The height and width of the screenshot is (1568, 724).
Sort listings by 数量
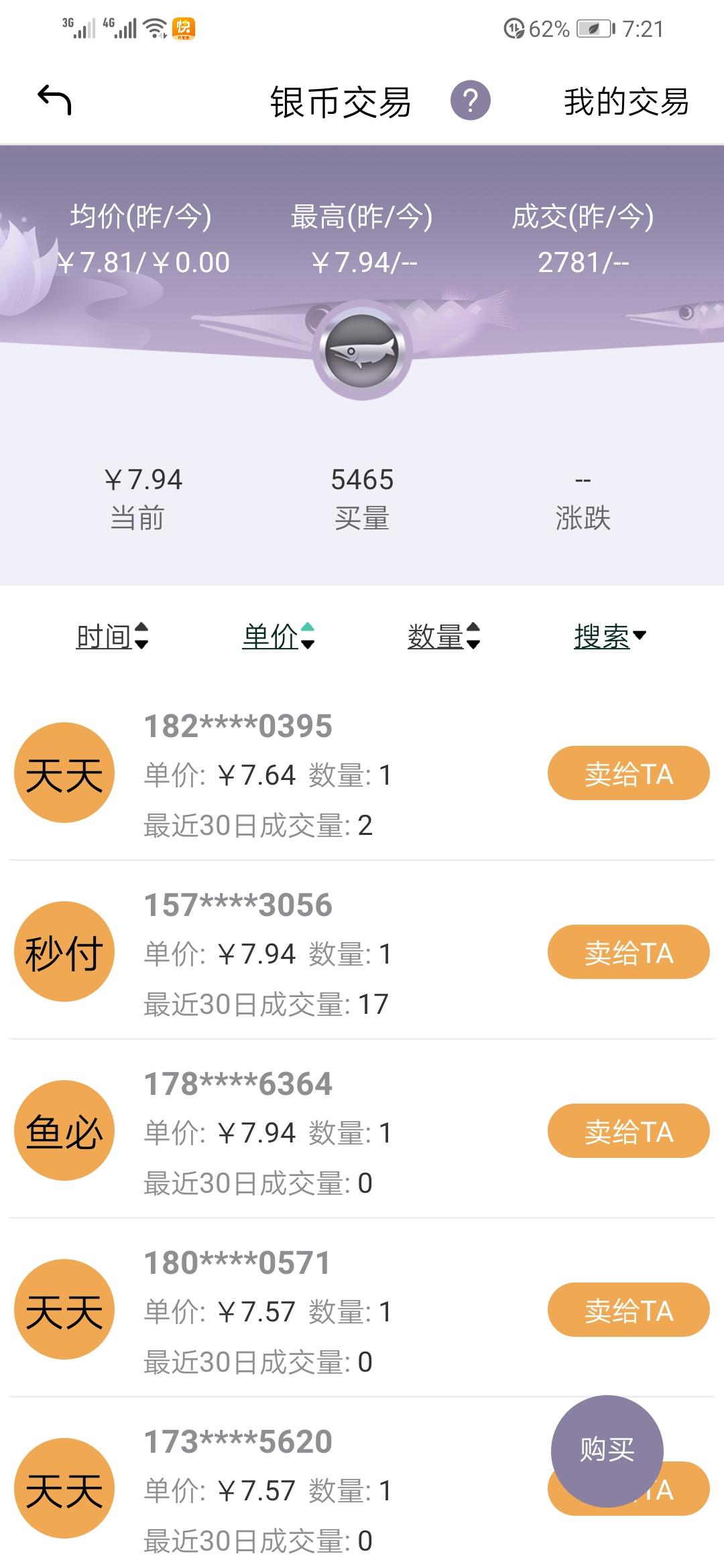[444, 636]
